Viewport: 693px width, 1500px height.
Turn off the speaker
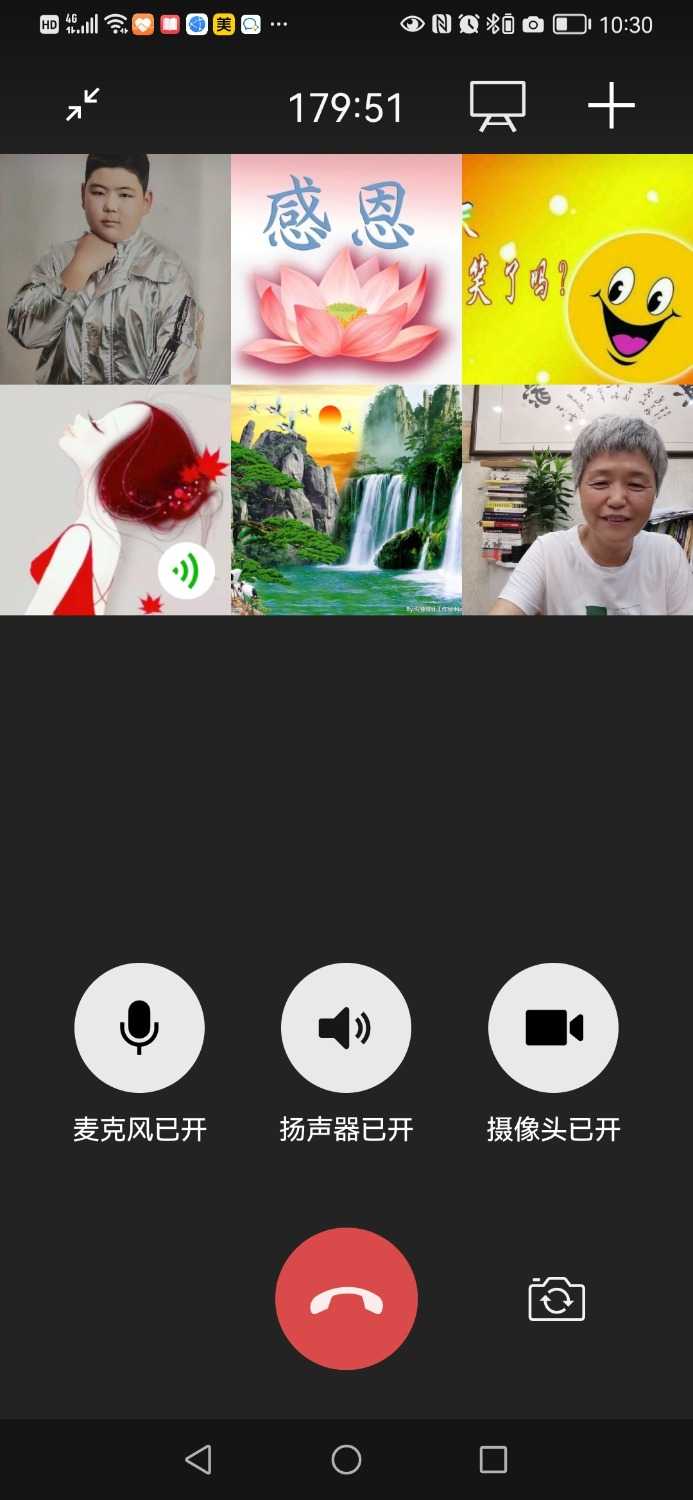tap(346, 1028)
